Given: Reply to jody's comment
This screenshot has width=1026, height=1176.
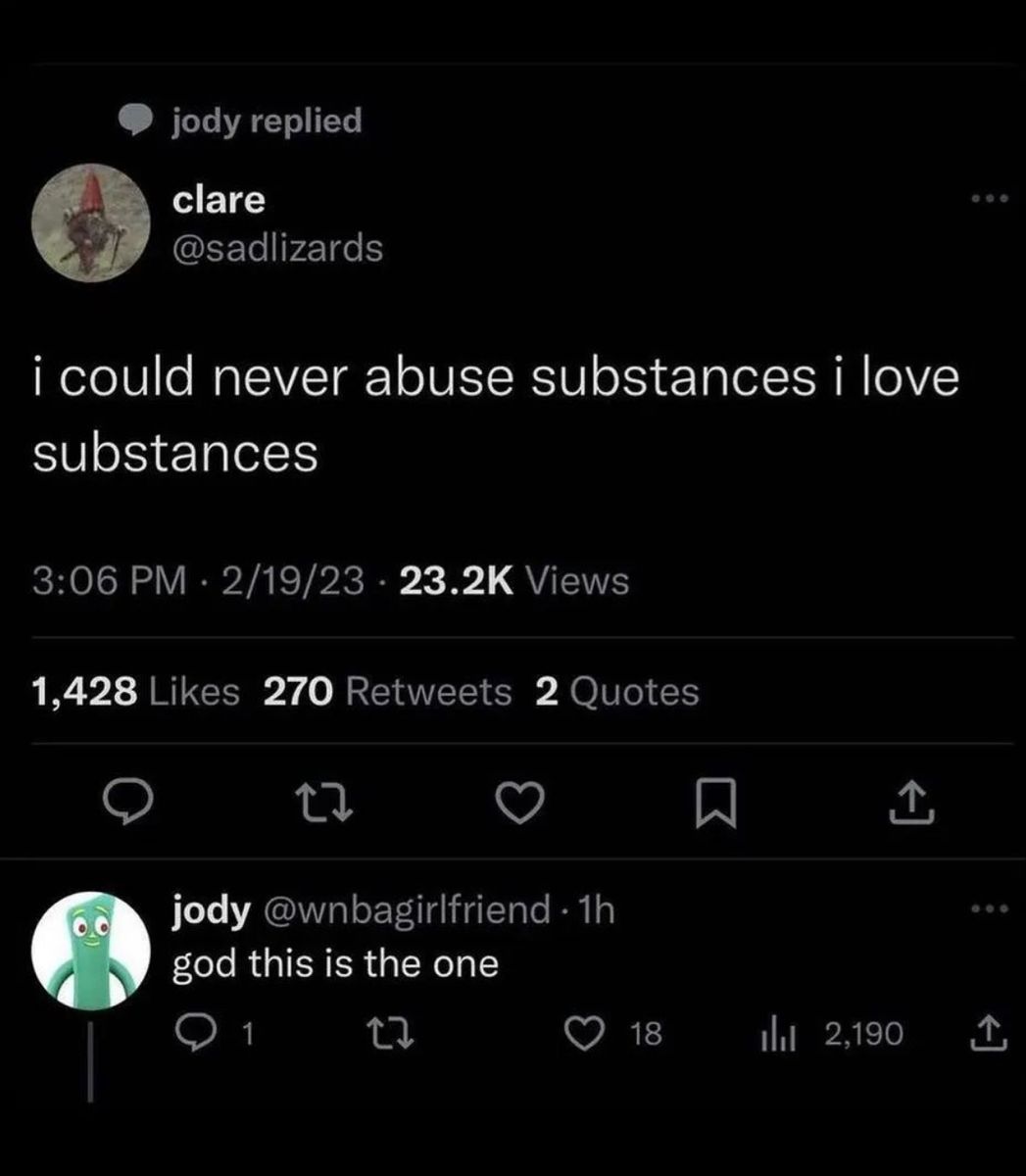Looking at the screenshot, I should coord(189,1032).
